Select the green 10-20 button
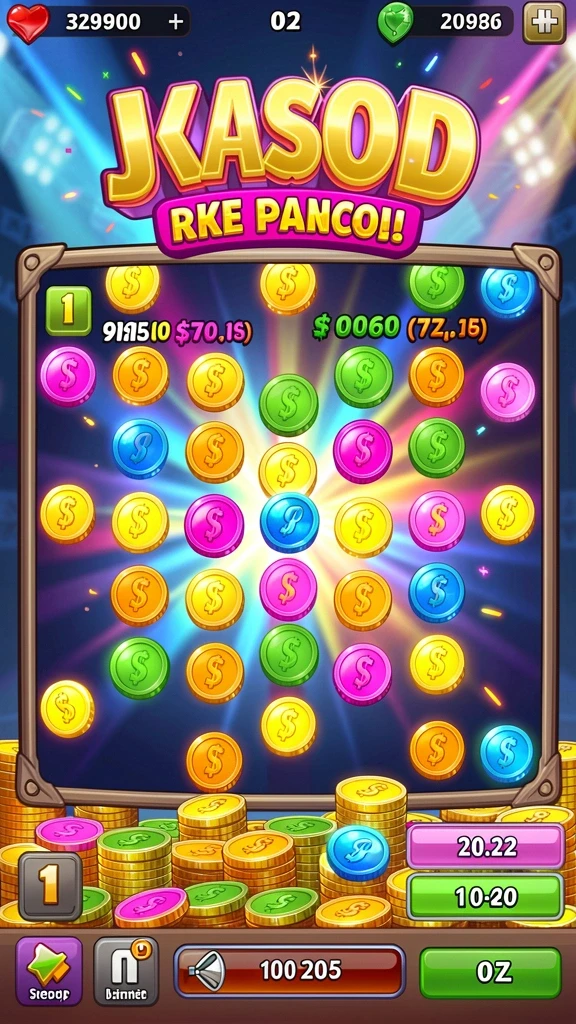 (485, 896)
